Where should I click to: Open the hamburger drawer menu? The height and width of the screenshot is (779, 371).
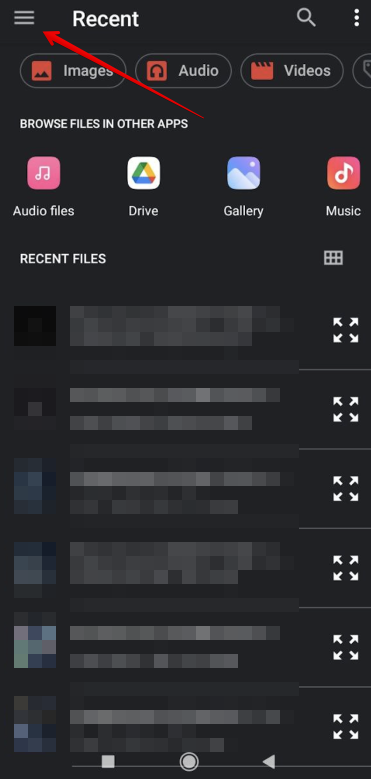(x=24, y=18)
